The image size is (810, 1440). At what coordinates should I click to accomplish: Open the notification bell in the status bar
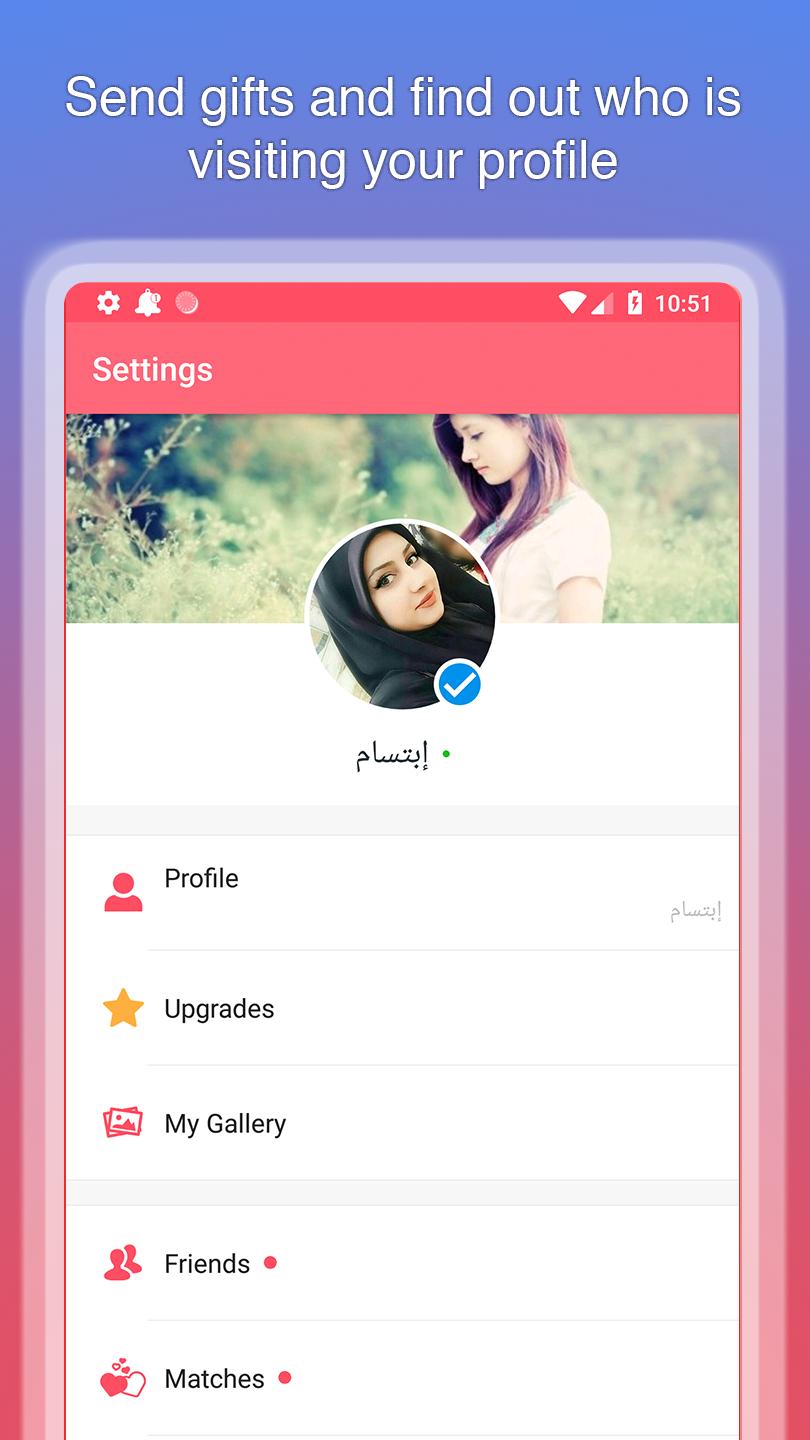[149, 303]
